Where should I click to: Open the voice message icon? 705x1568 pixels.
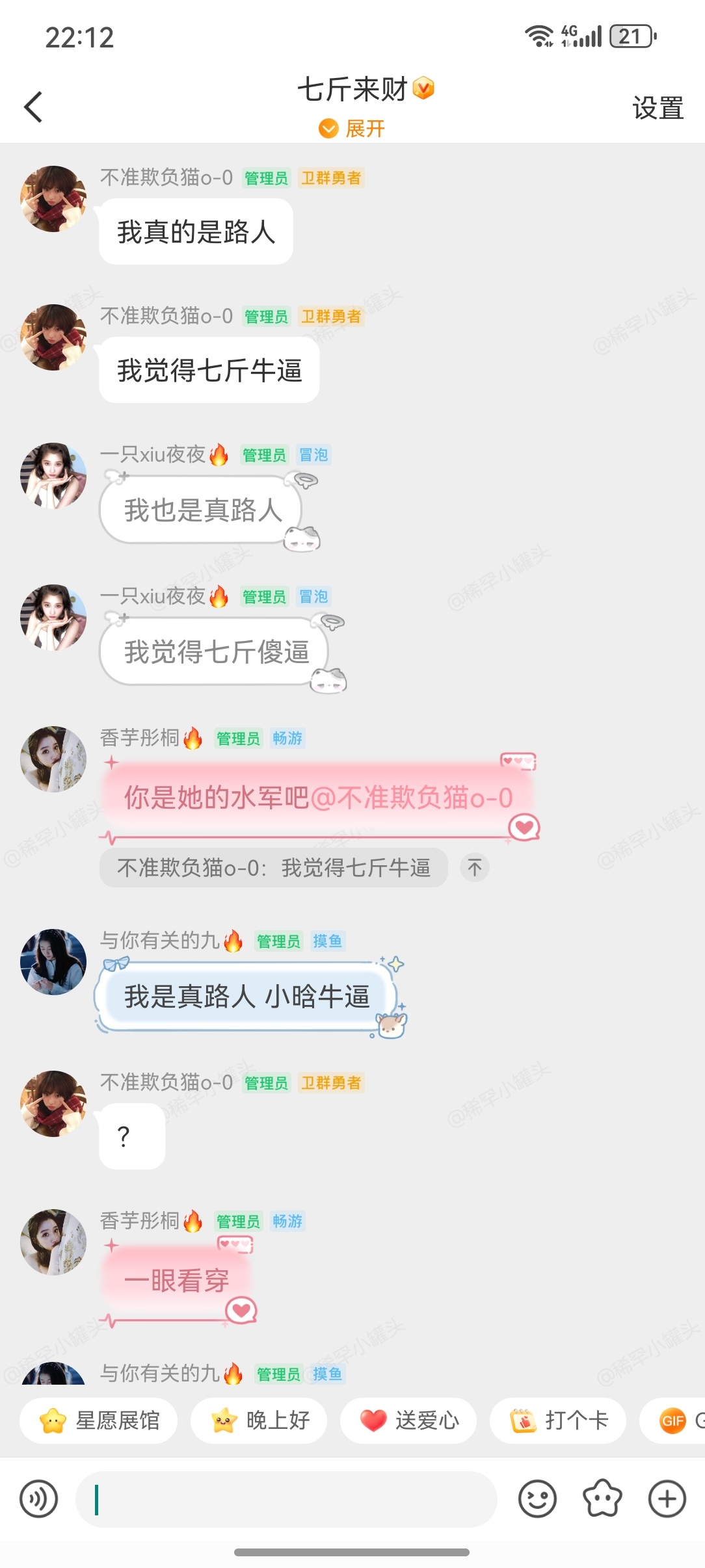39,1499
